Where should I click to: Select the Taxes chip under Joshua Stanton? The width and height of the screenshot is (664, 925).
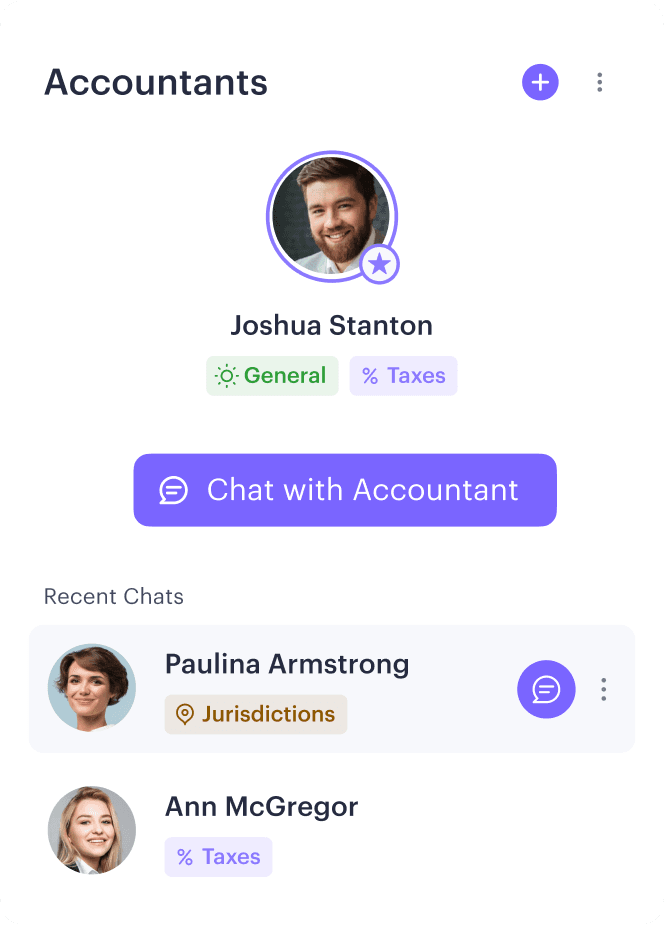(403, 376)
